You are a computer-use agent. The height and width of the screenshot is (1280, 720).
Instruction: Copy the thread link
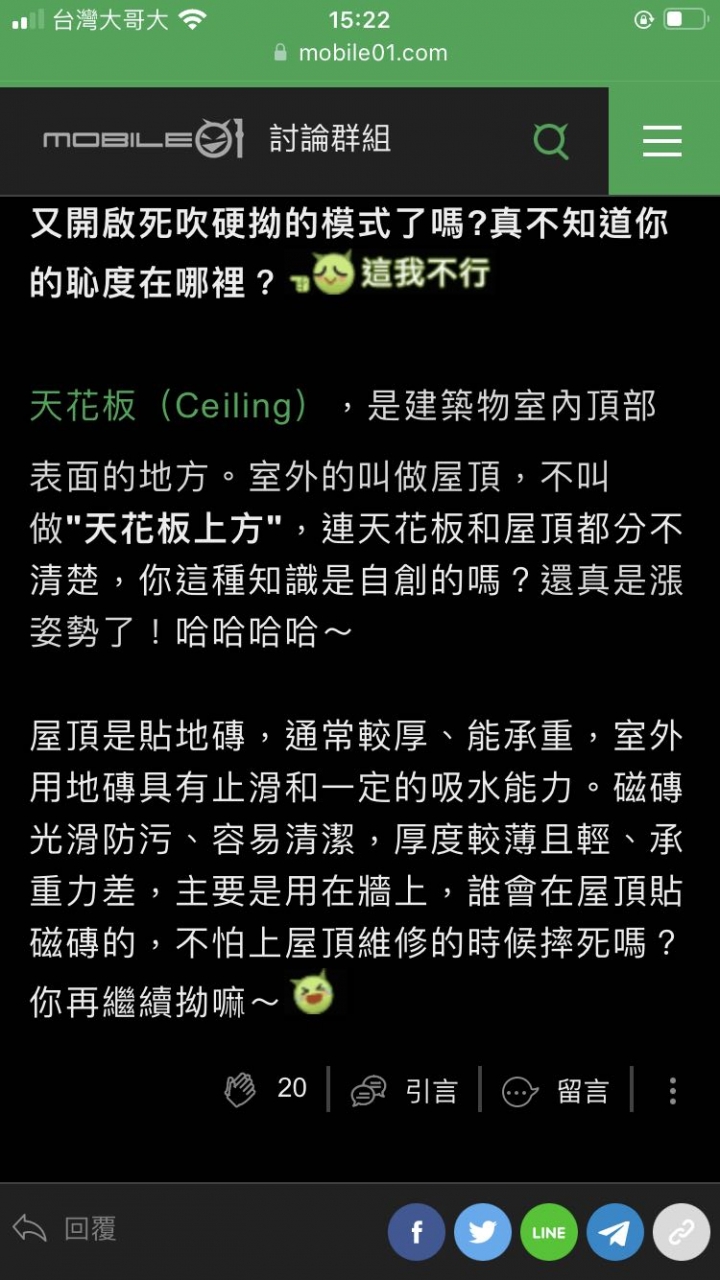click(681, 1232)
